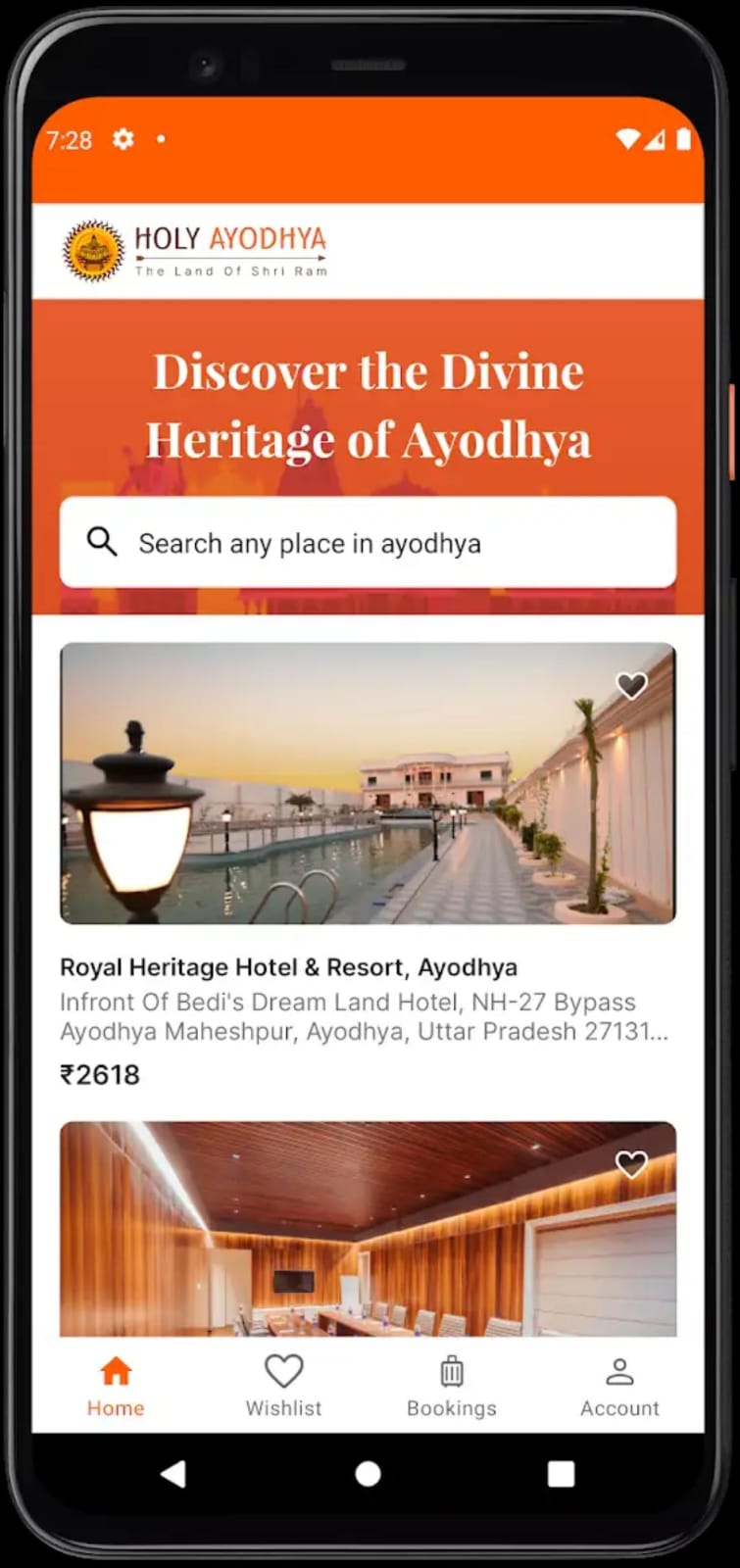This screenshot has height=1568, width=740.
Task: Open the conference room hotel listing
Action: (x=368, y=1235)
